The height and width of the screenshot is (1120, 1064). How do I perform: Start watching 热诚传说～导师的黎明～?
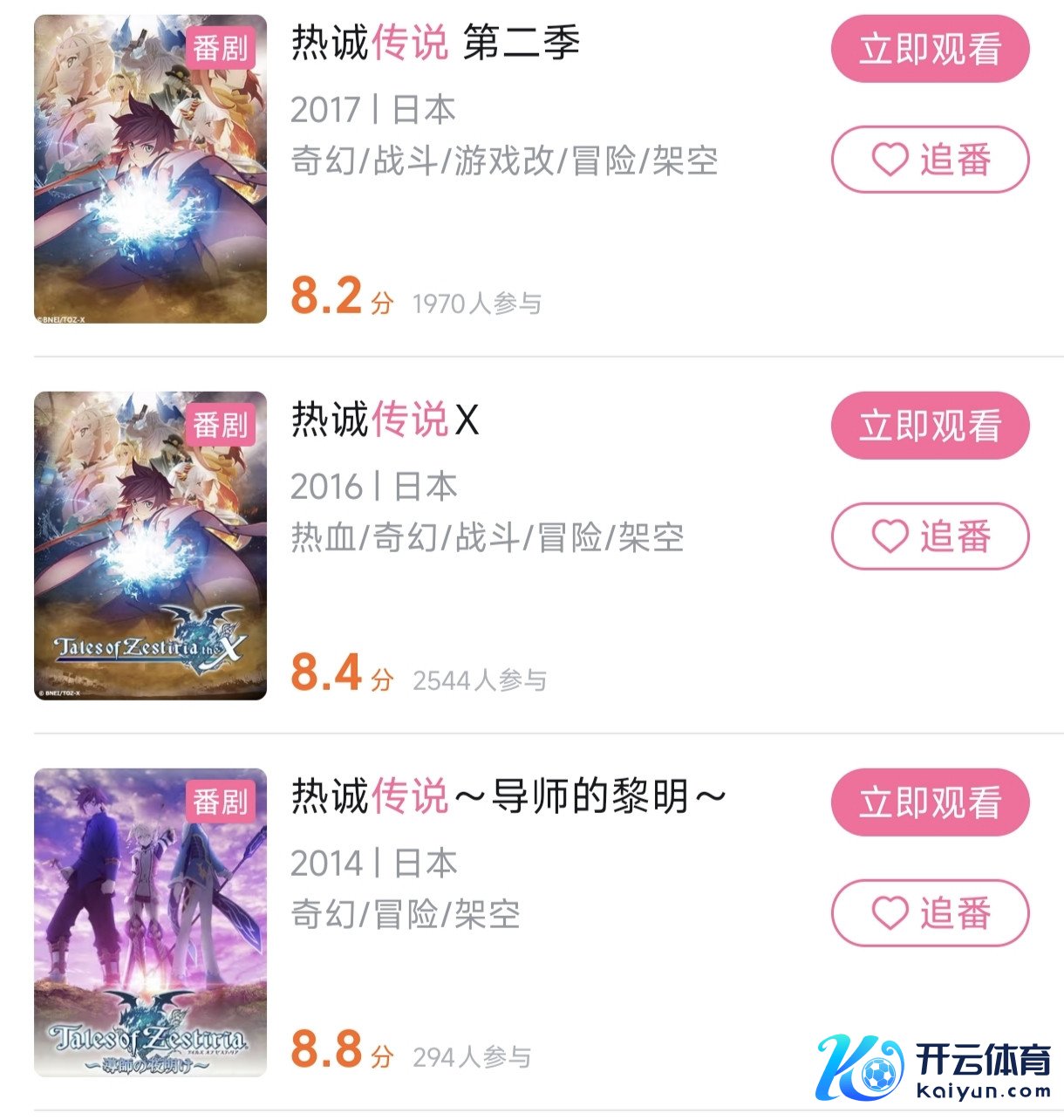[930, 802]
